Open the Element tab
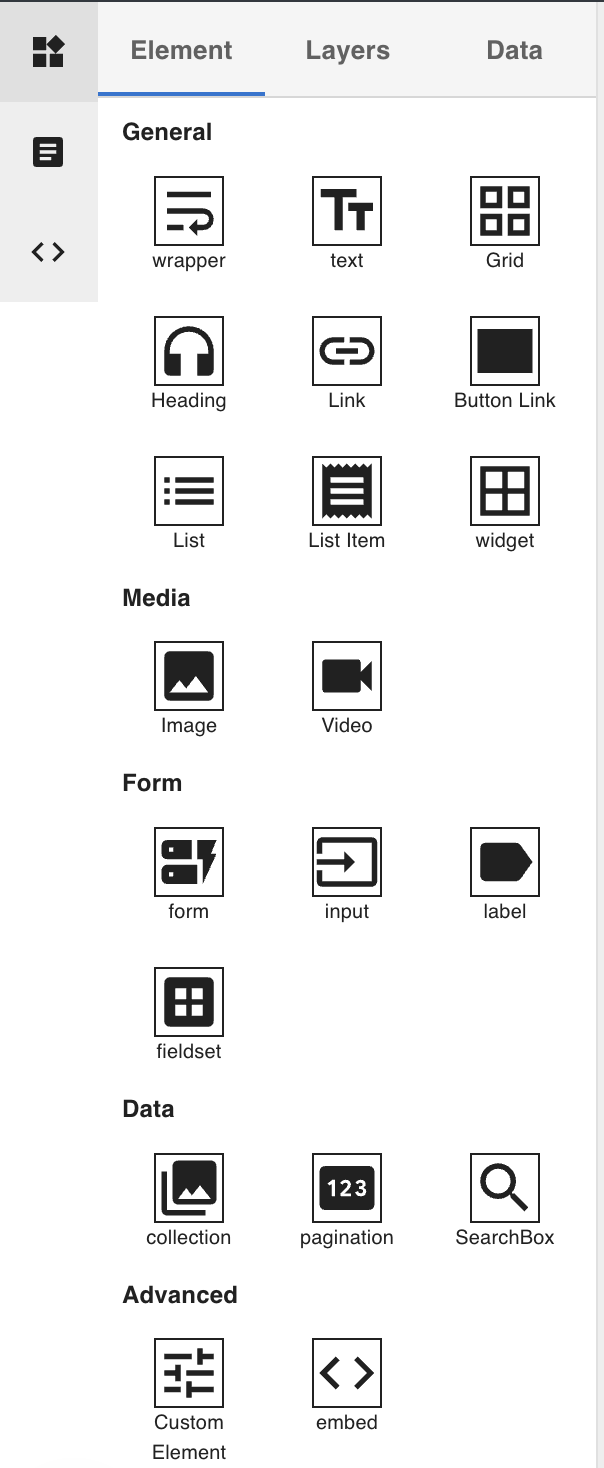 coord(181,50)
